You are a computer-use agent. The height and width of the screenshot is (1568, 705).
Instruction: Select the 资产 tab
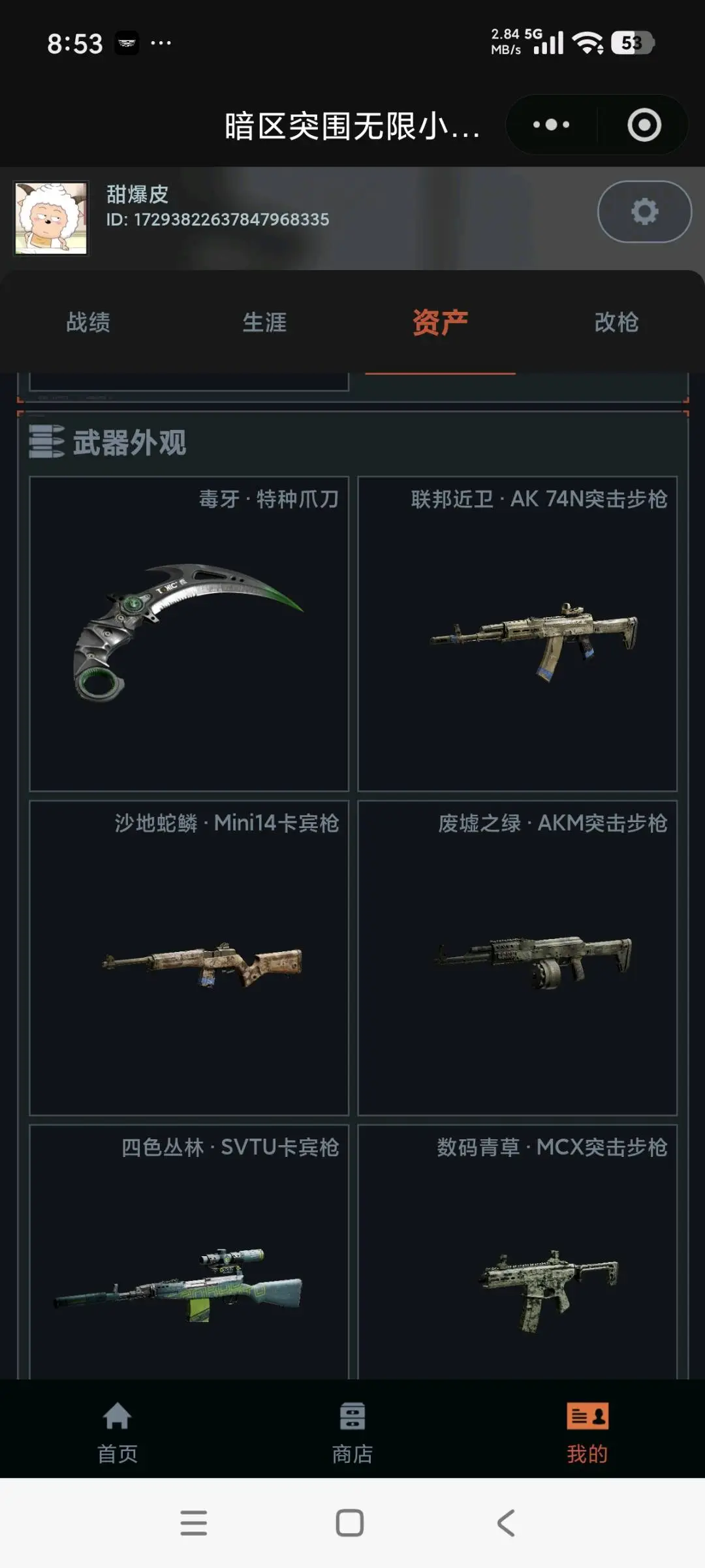point(440,322)
